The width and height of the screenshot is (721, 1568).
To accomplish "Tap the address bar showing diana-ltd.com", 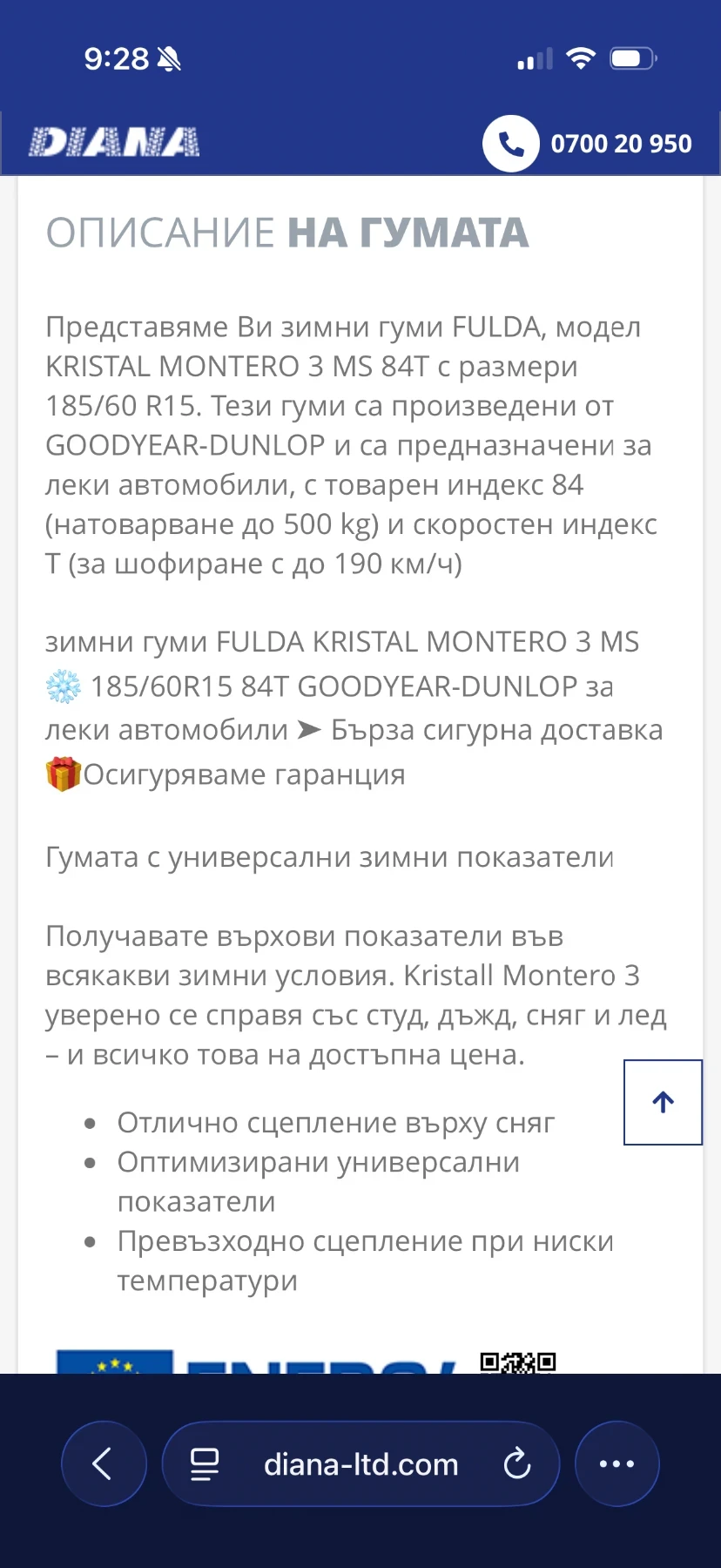I will coord(360,1463).
